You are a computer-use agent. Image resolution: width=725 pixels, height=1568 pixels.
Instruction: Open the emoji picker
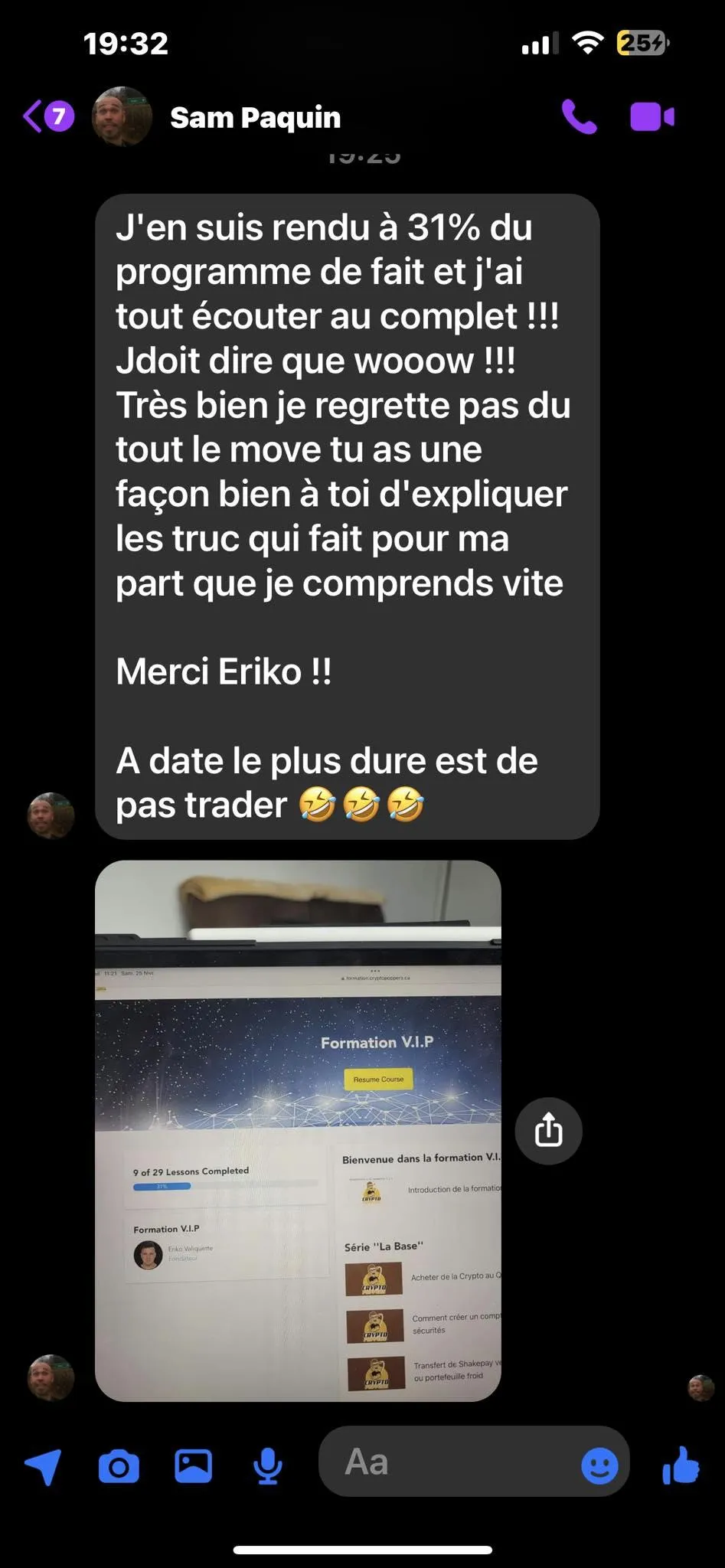599,1466
